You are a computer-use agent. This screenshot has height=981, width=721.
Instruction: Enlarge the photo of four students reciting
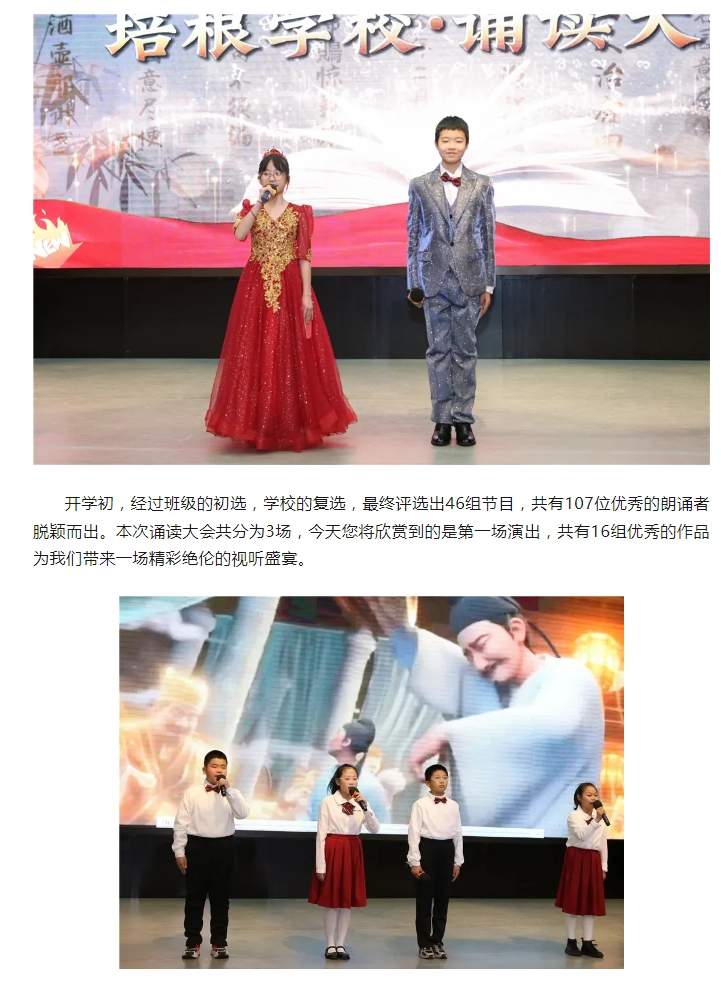[x=371, y=782]
